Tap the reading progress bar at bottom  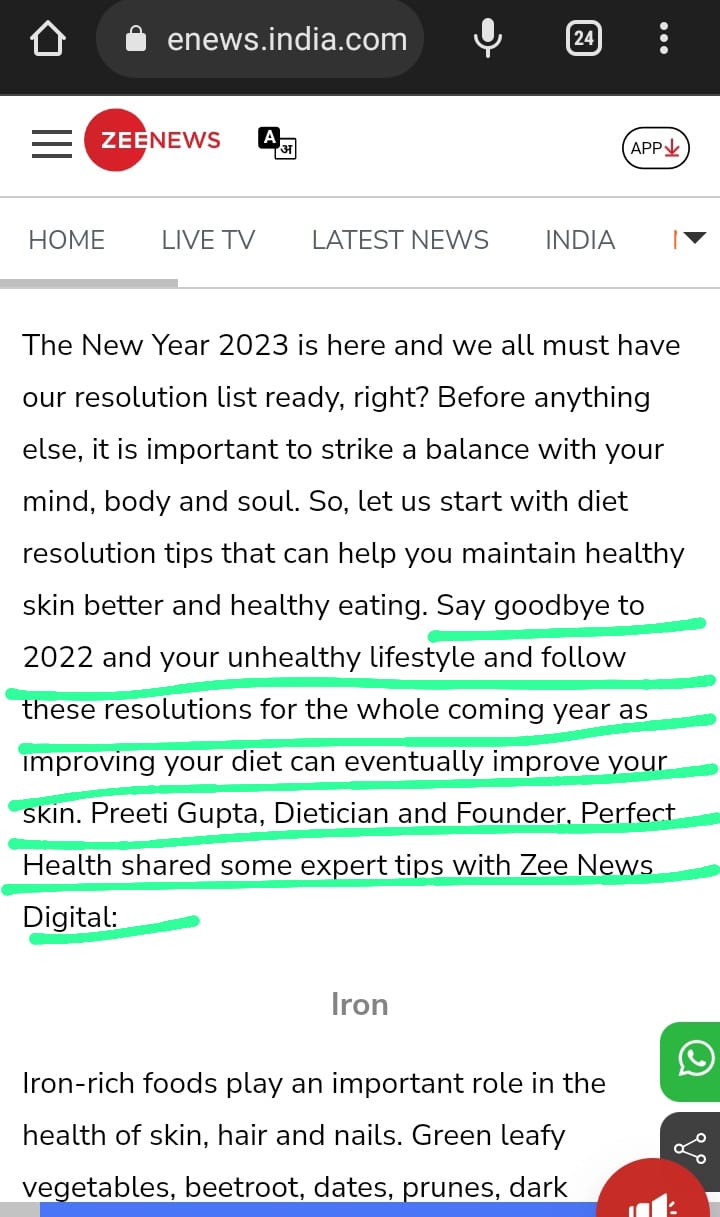[360, 1211]
